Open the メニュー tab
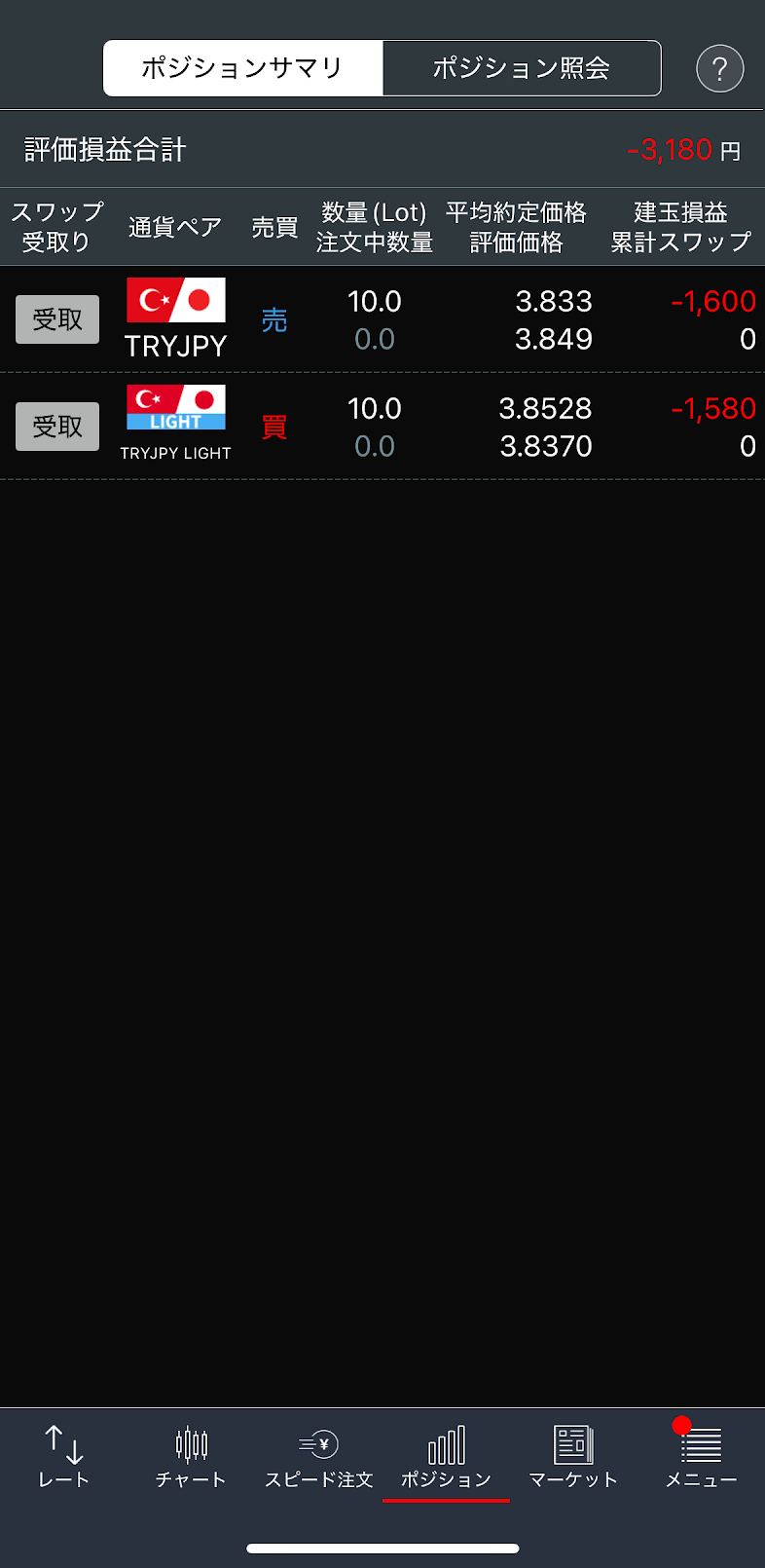 pos(701,1457)
